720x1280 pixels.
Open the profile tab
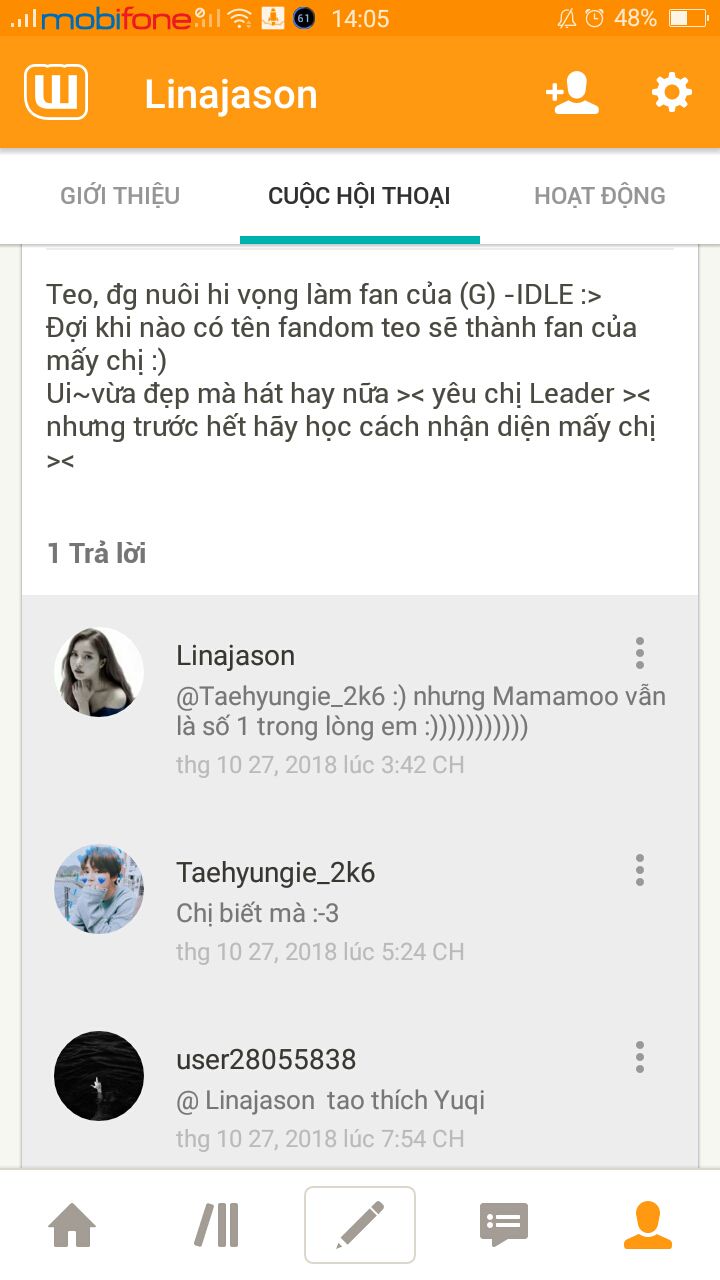click(x=647, y=1225)
